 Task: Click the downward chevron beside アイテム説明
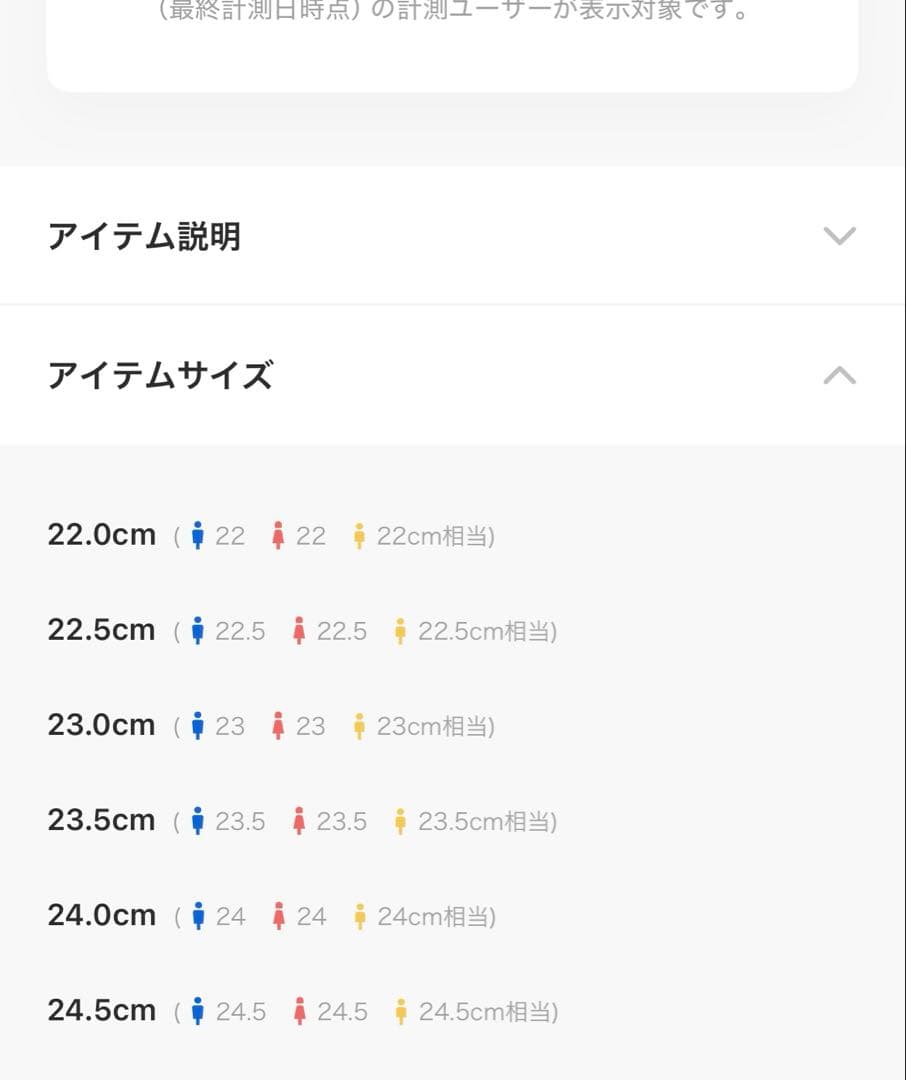point(839,236)
